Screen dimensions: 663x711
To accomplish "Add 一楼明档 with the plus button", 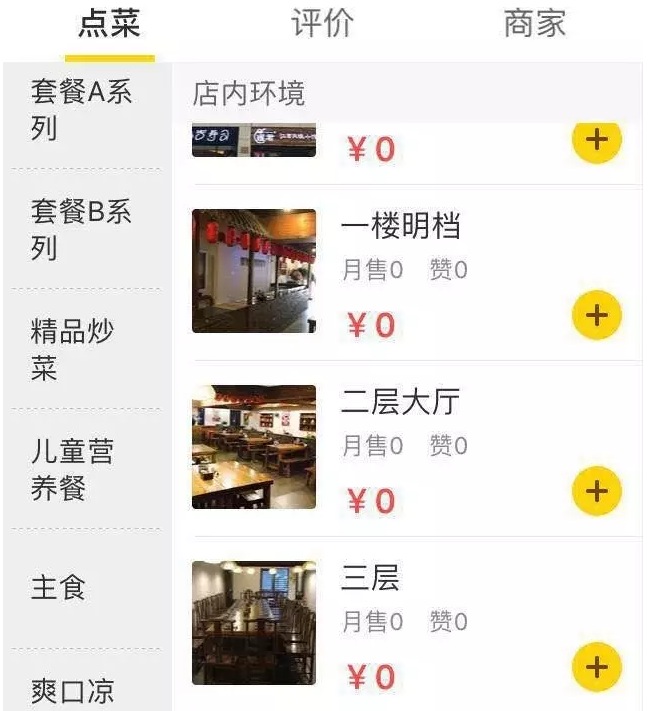I will pyautogui.click(x=596, y=316).
